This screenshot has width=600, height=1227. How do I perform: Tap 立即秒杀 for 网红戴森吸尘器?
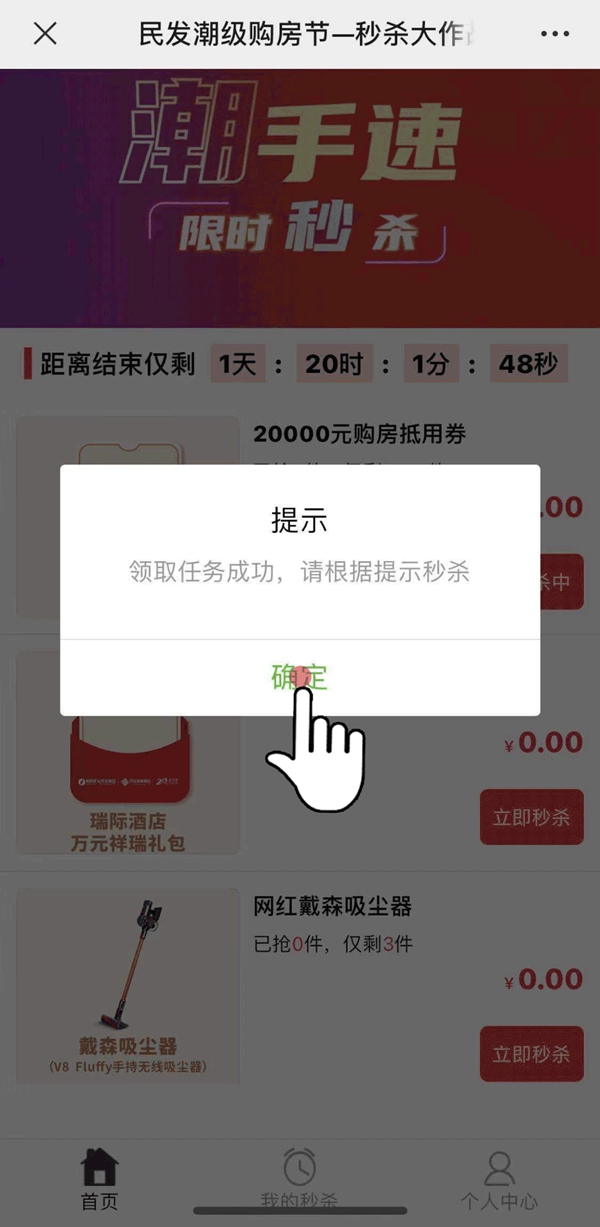(x=531, y=1053)
